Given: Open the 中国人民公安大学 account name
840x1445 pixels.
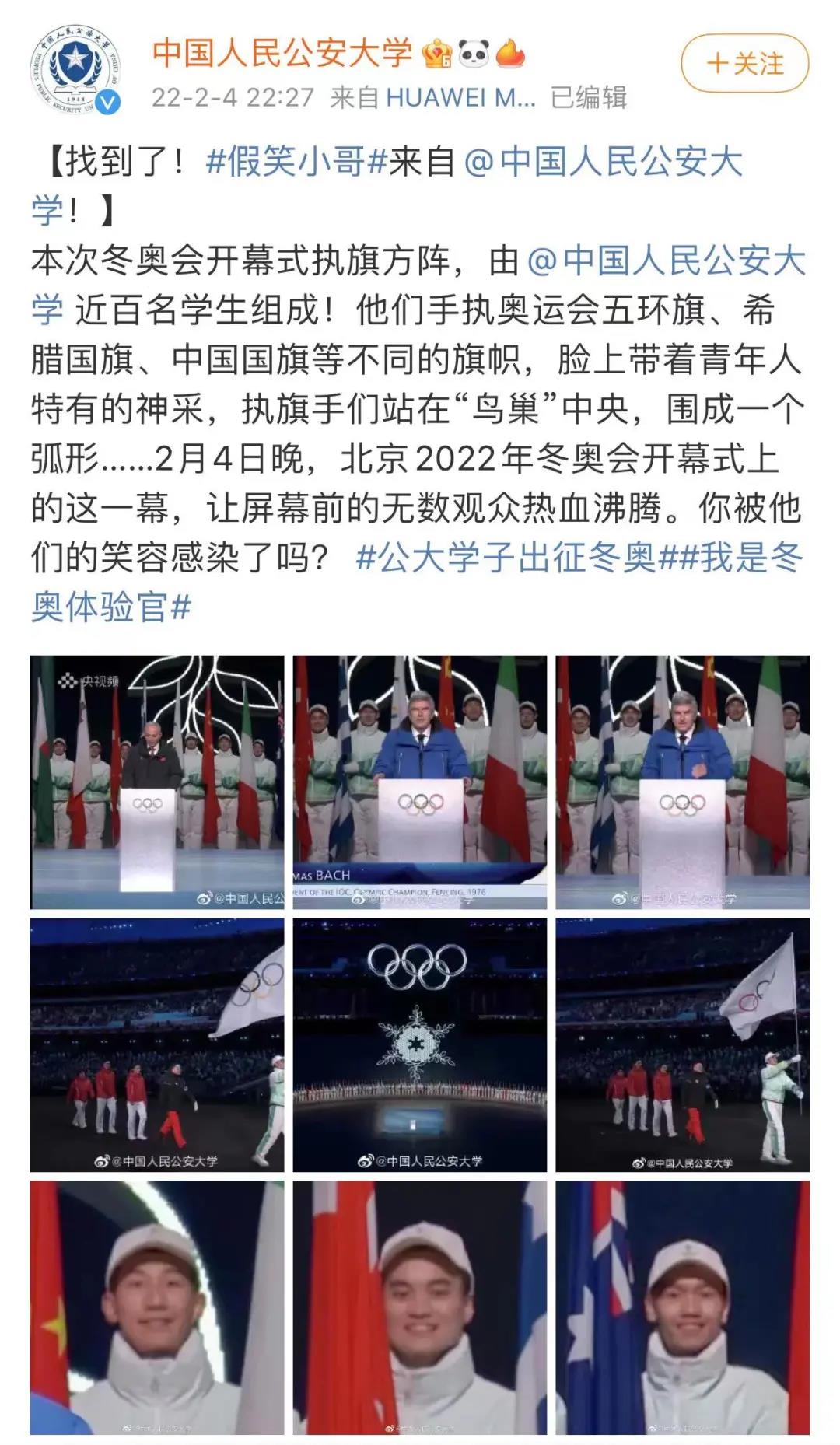Looking at the screenshot, I should [282, 53].
